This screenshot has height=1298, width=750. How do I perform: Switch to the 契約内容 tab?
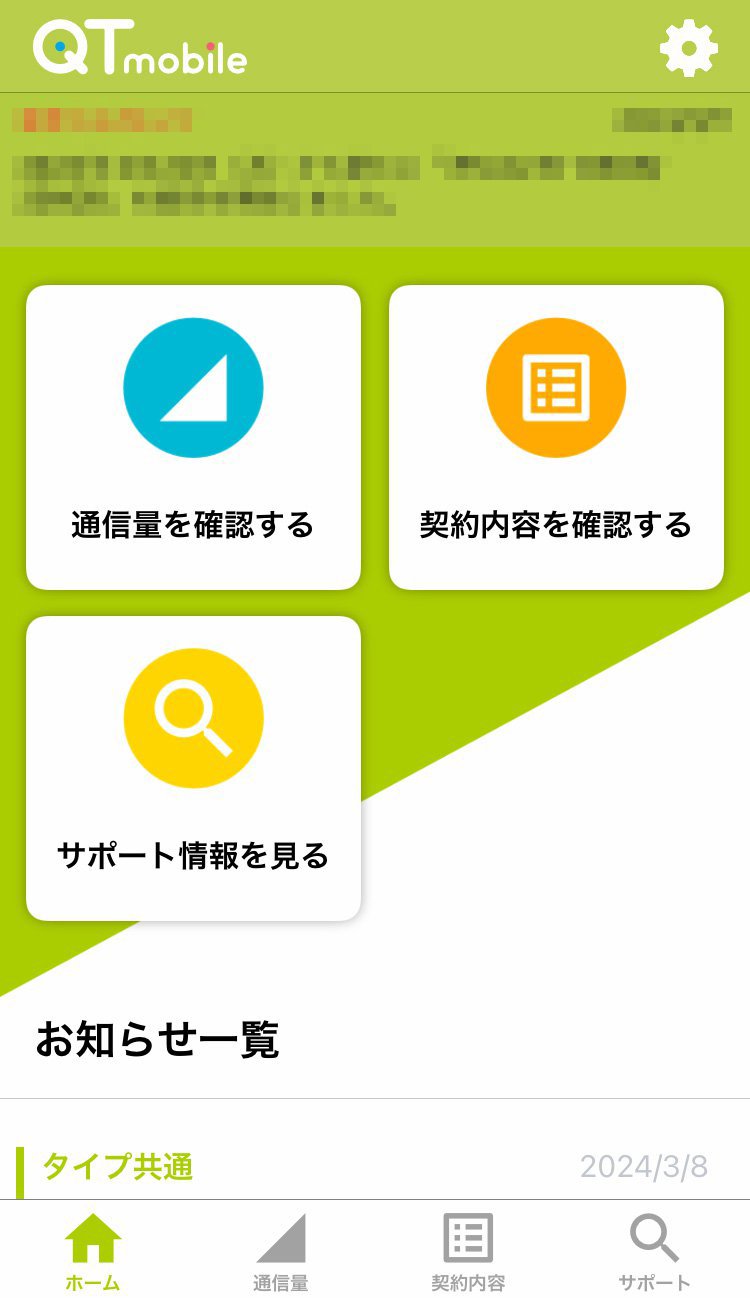point(468,1251)
